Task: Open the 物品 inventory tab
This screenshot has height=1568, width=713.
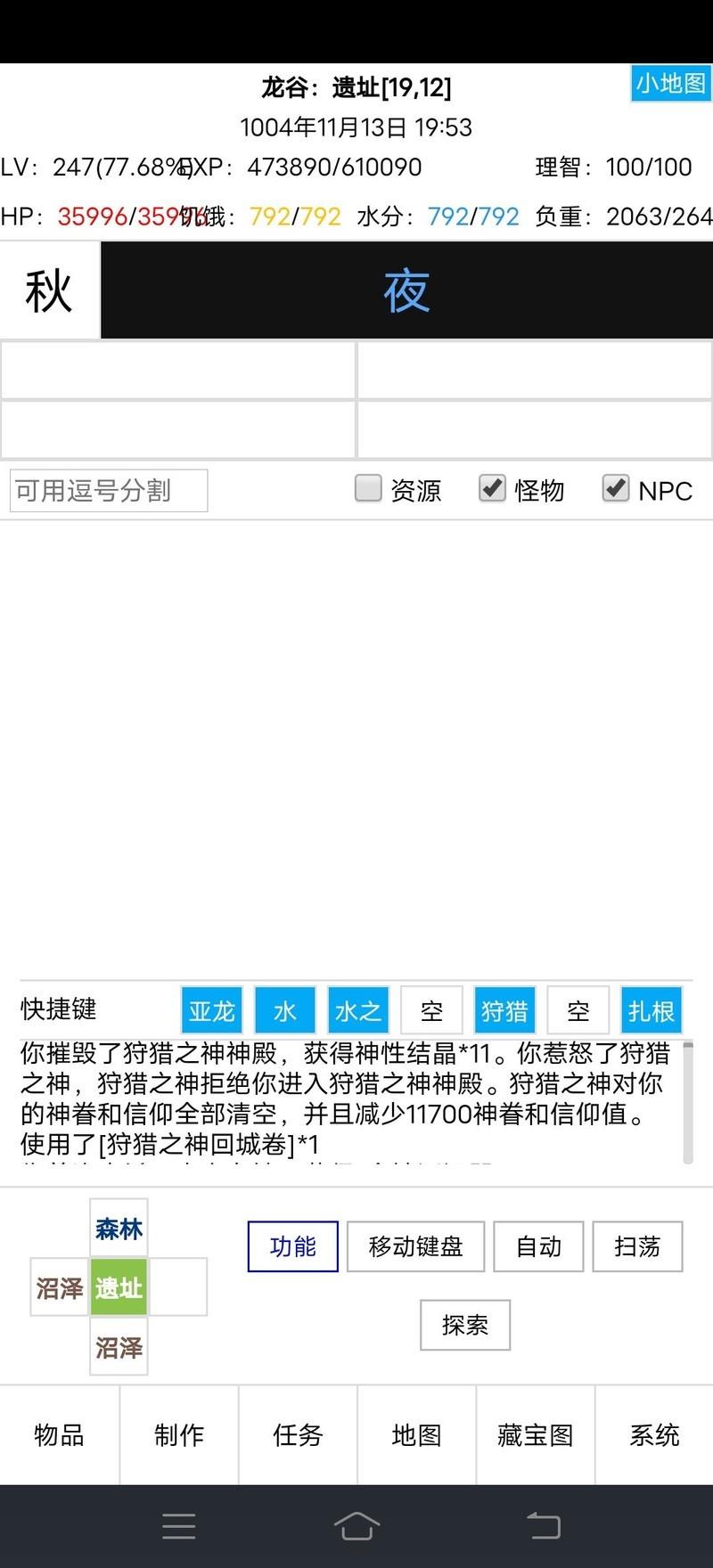Action: point(59,1434)
